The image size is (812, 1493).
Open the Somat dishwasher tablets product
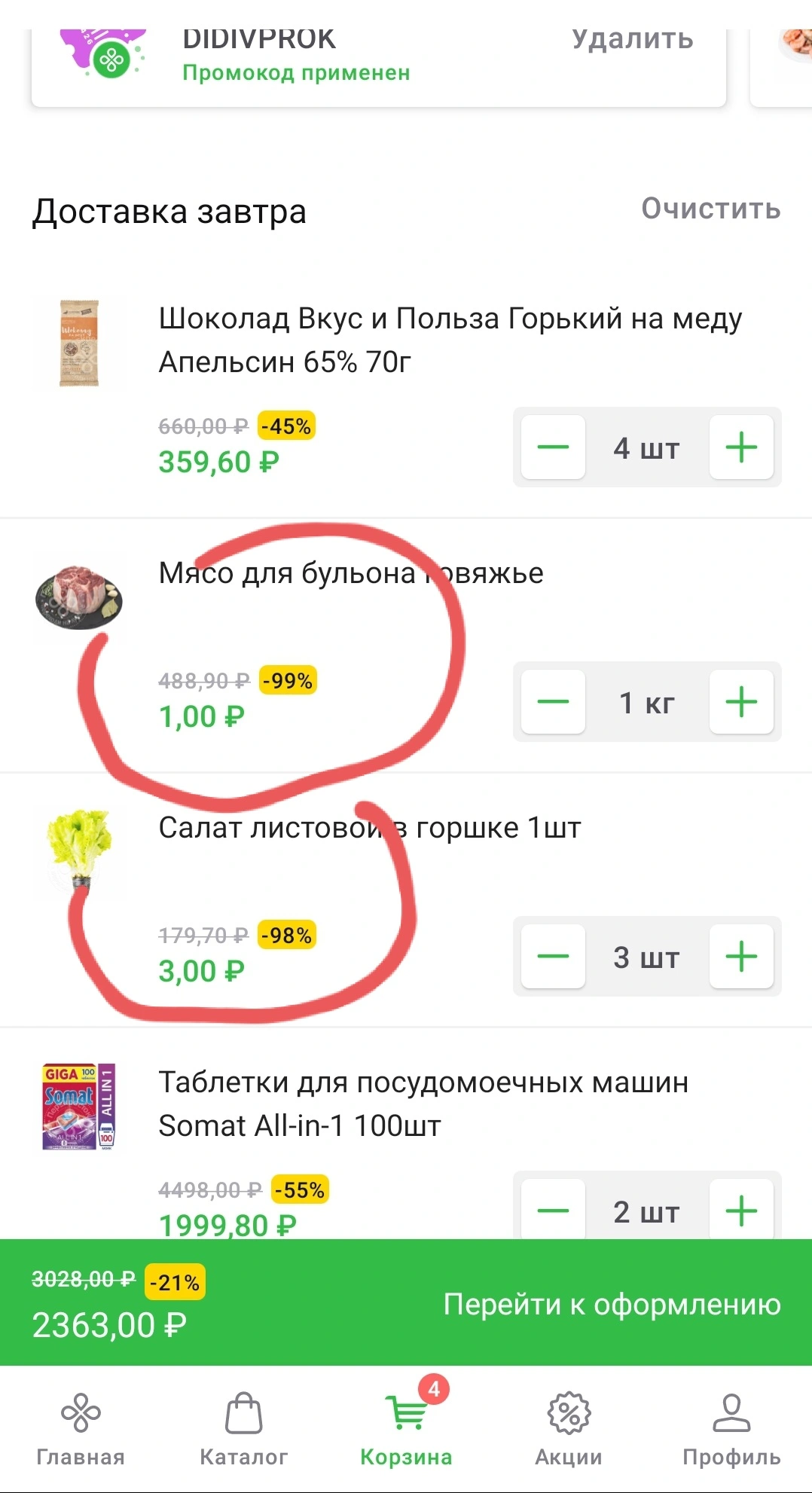[x=423, y=1104]
